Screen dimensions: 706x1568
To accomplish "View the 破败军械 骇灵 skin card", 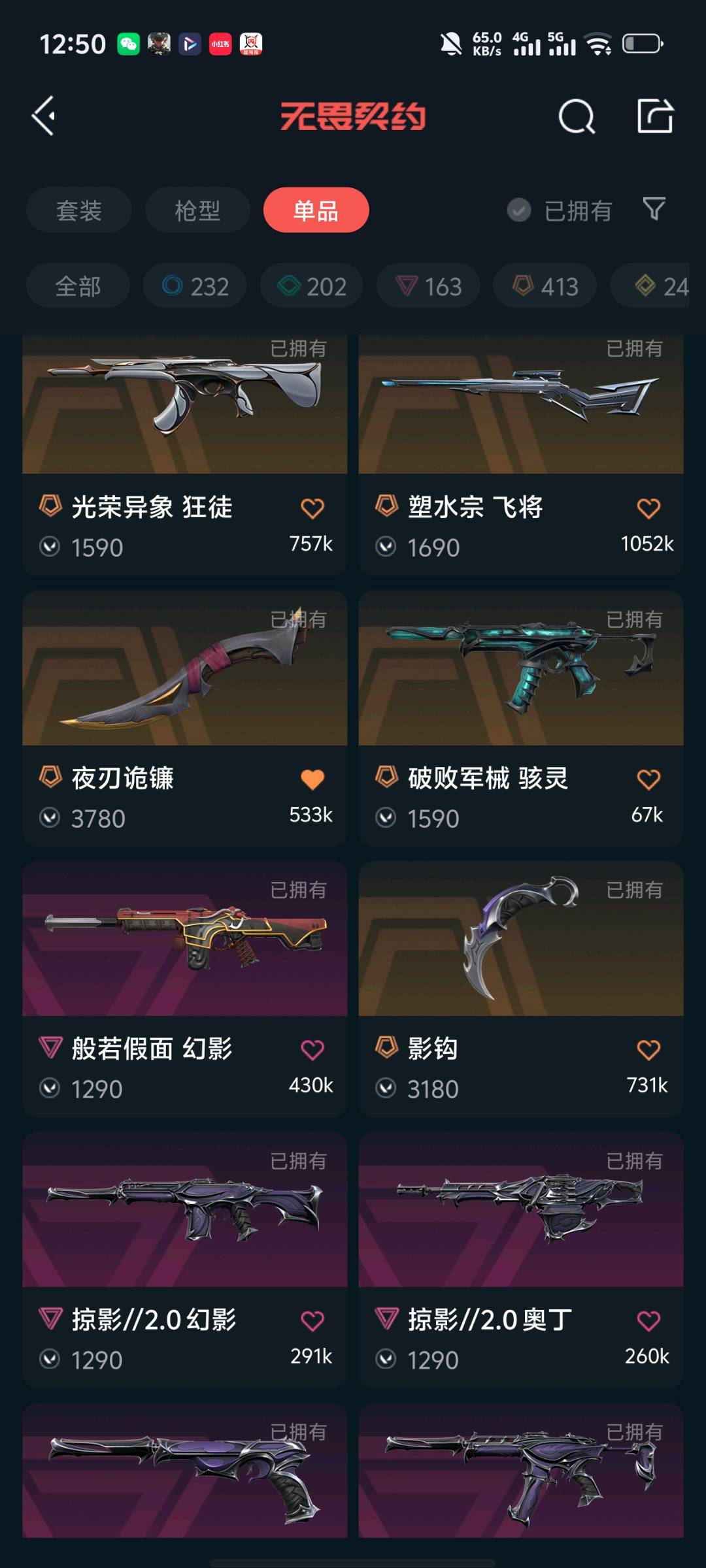I will coord(521,693).
